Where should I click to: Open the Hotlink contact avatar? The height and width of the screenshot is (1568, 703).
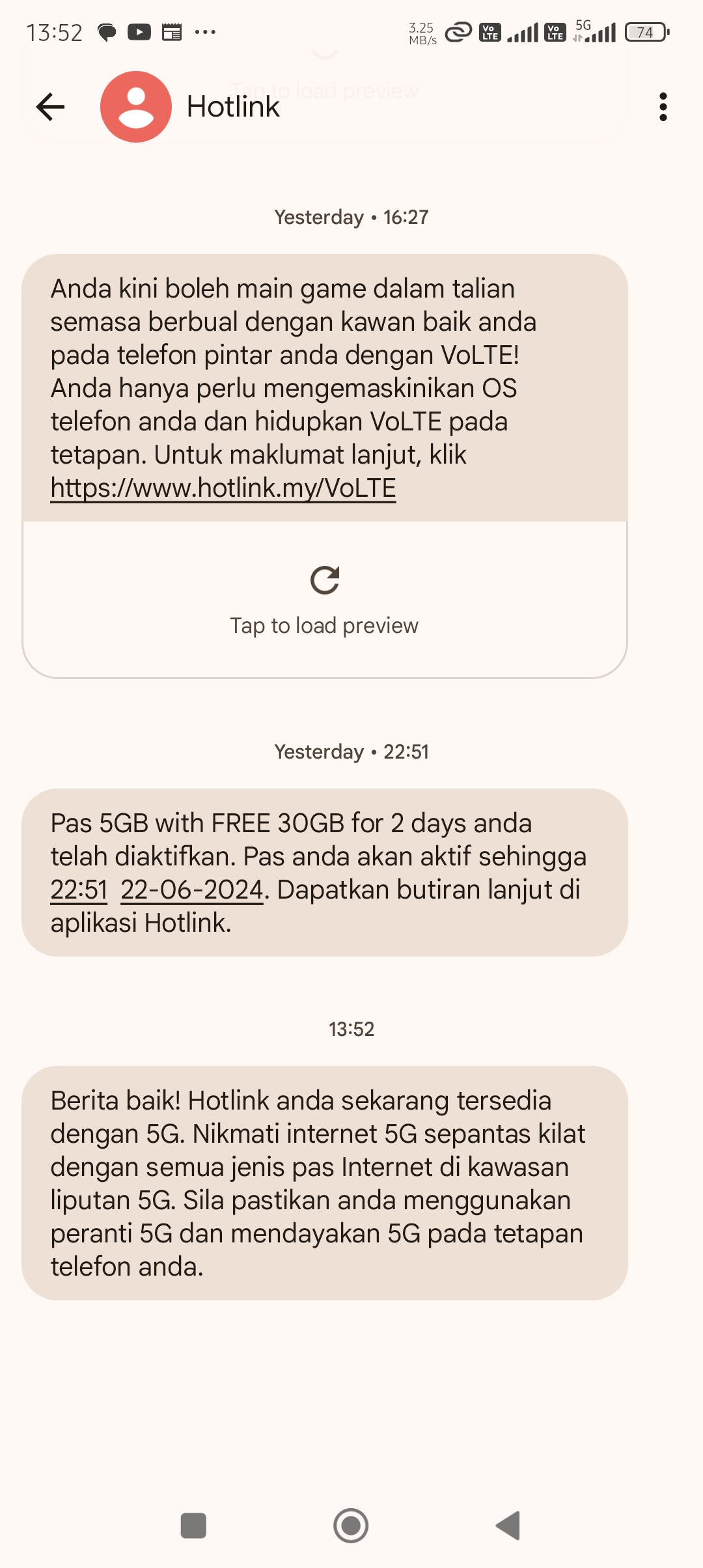[x=135, y=106]
